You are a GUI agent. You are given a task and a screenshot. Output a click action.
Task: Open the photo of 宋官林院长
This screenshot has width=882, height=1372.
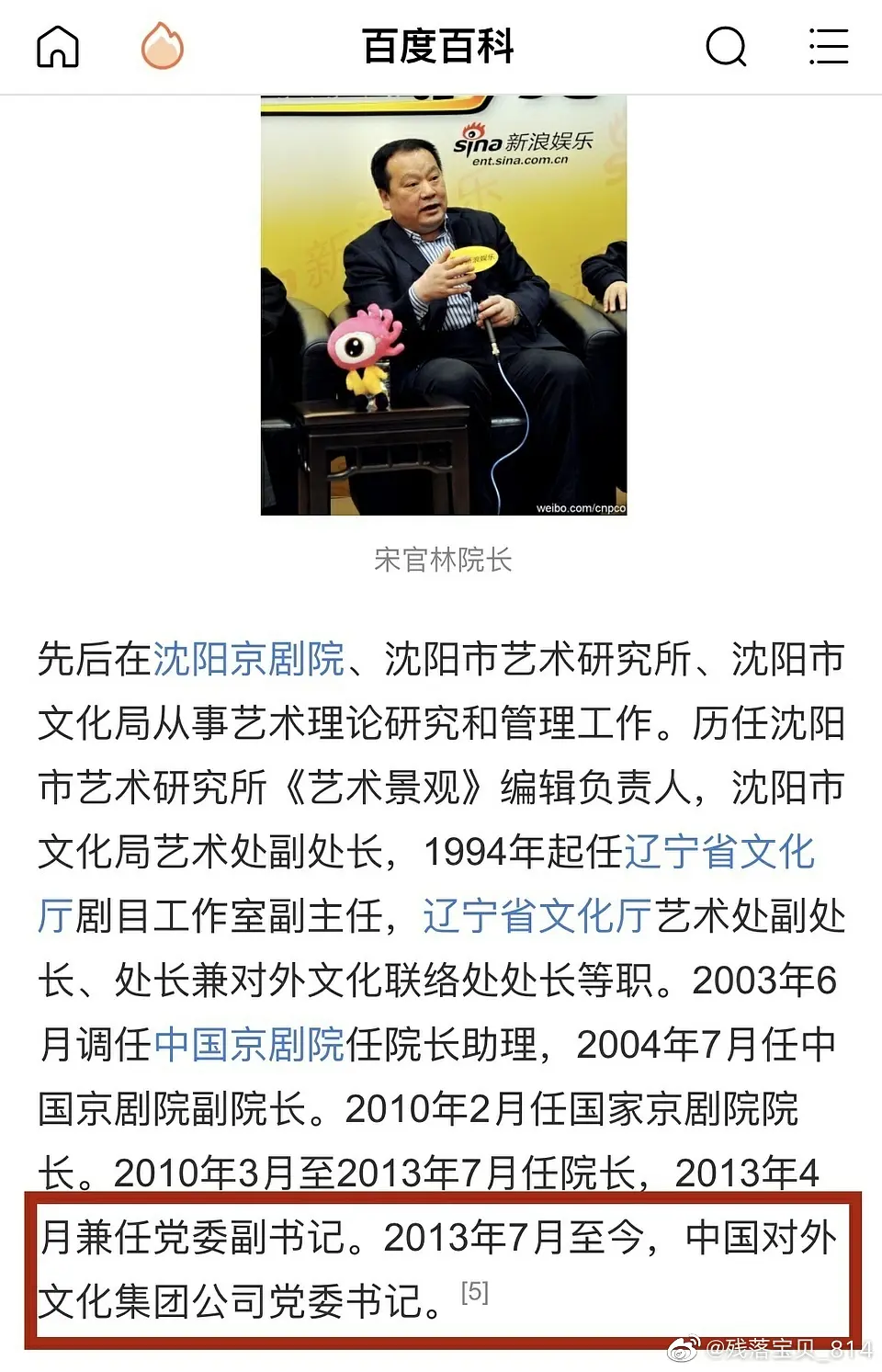[443, 303]
